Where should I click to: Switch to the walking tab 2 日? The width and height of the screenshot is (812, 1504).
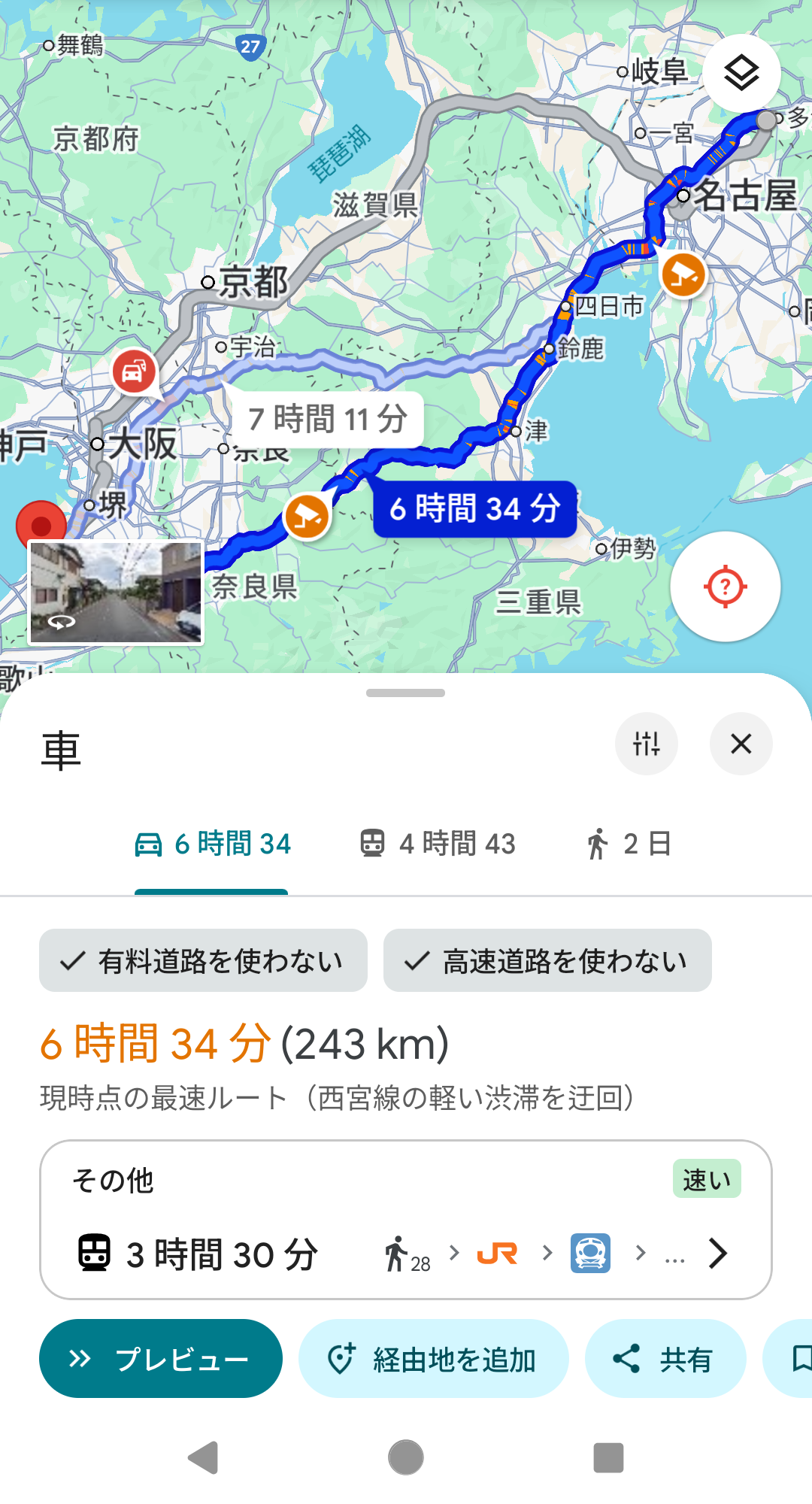click(629, 844)
